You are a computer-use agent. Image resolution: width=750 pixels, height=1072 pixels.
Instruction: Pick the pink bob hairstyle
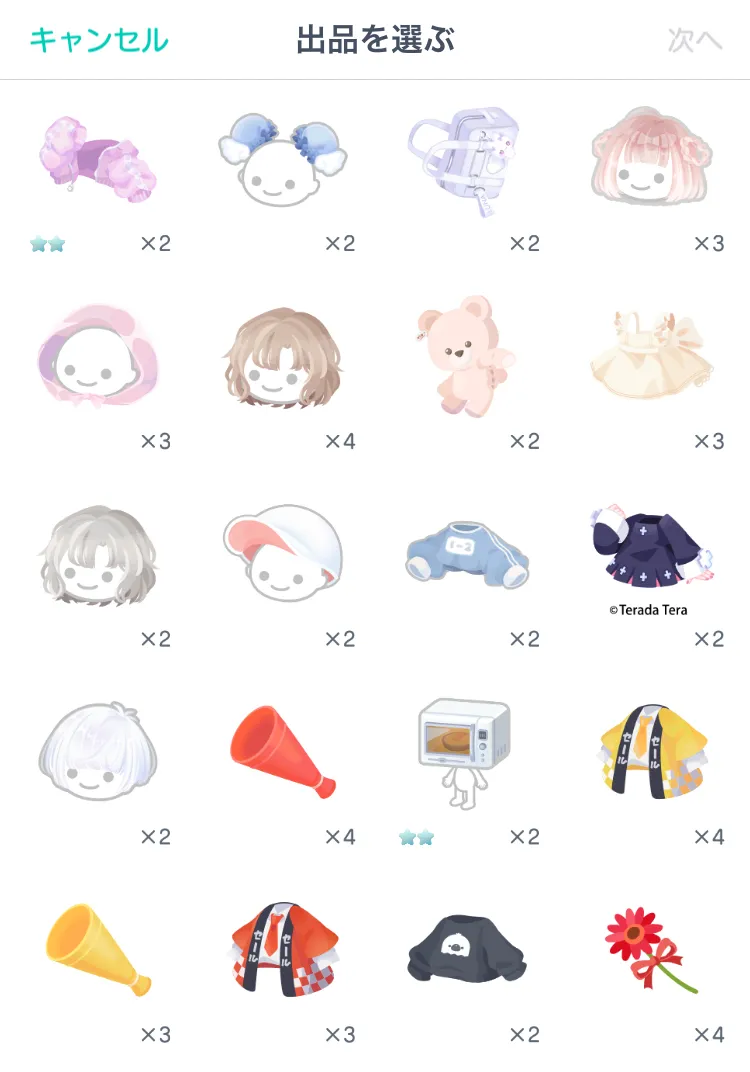[x=652, y=156]
